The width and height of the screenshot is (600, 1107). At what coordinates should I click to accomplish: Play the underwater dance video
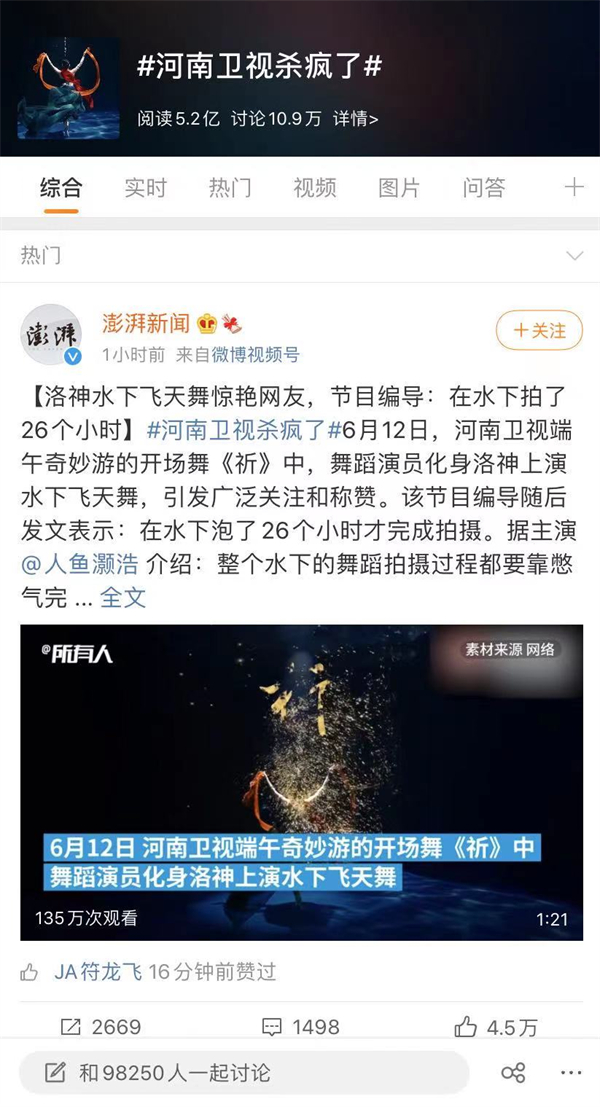301,782
